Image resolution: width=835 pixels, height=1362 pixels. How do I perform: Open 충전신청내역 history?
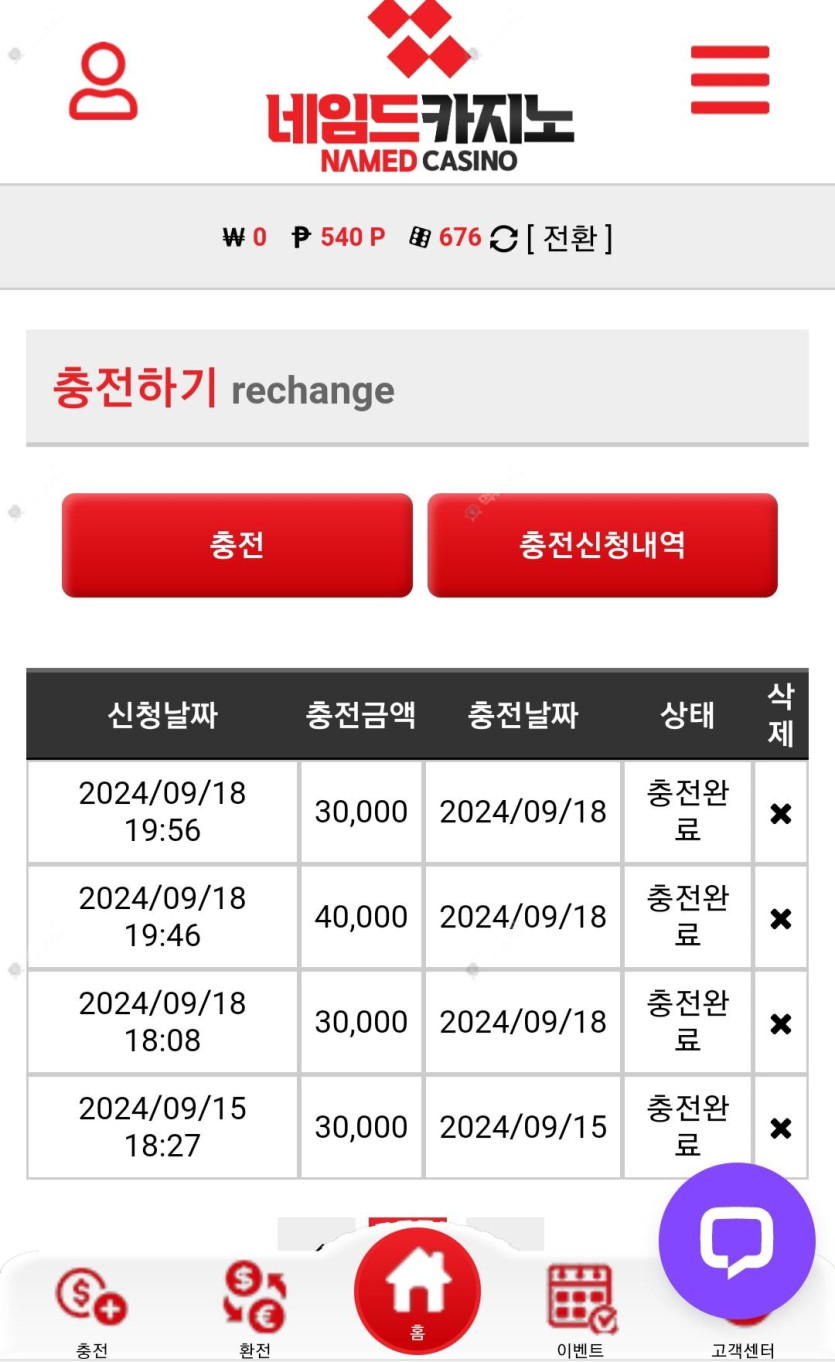602,545
